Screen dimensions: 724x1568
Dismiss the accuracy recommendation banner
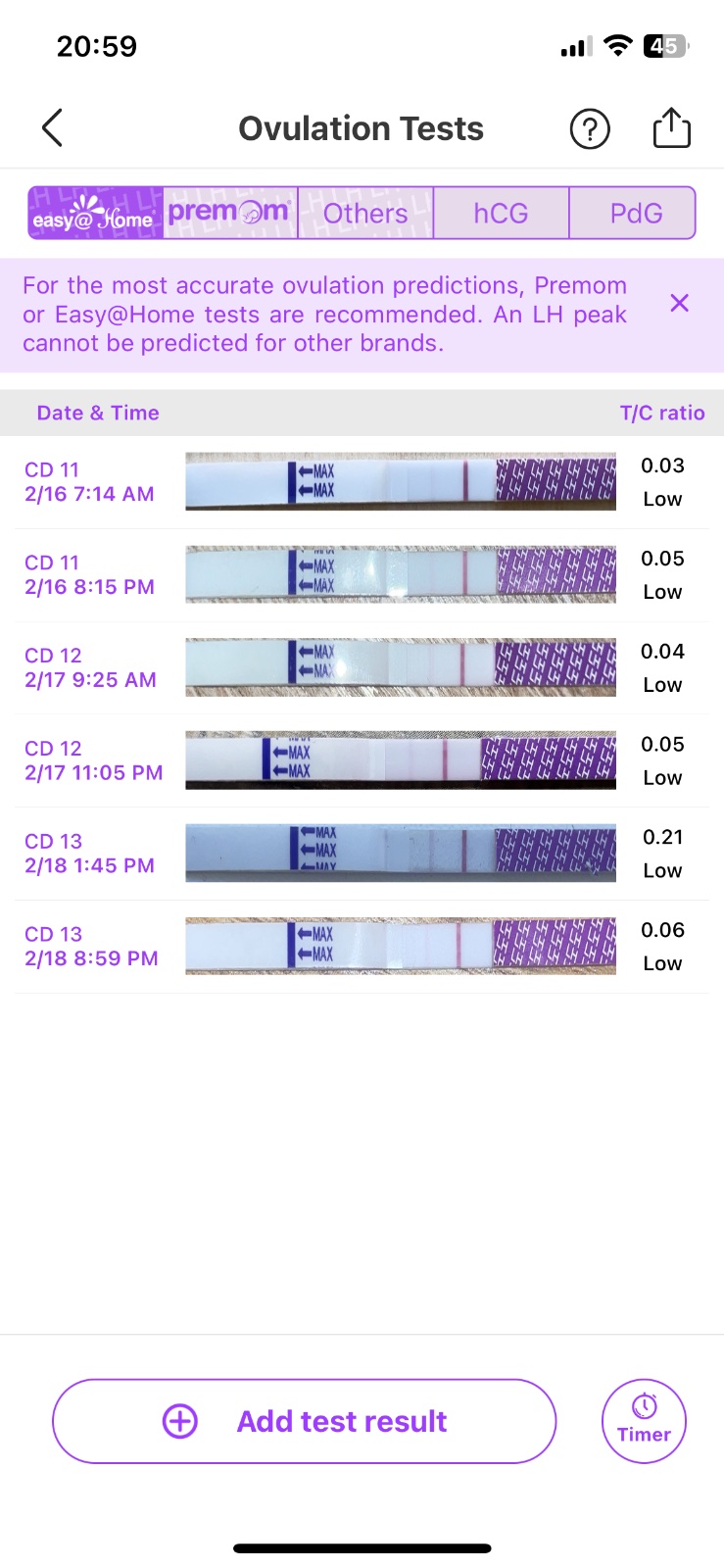pos(679,303)
